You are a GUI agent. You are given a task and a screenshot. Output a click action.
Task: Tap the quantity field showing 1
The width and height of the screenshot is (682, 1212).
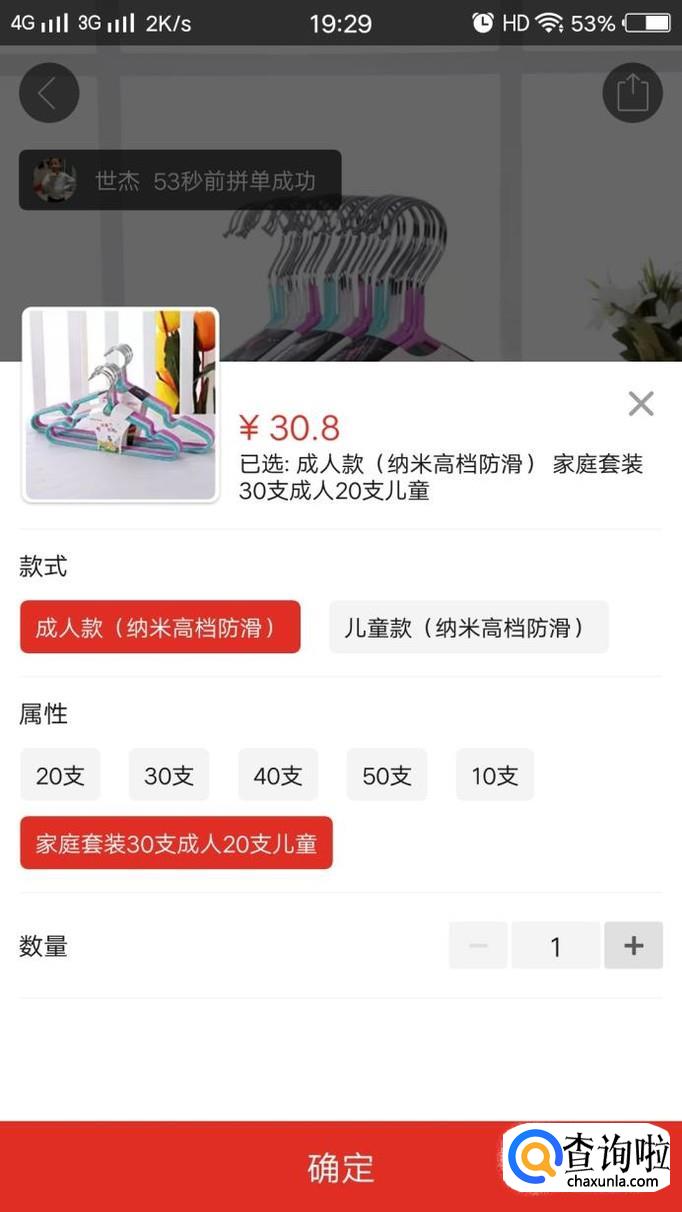556,946
